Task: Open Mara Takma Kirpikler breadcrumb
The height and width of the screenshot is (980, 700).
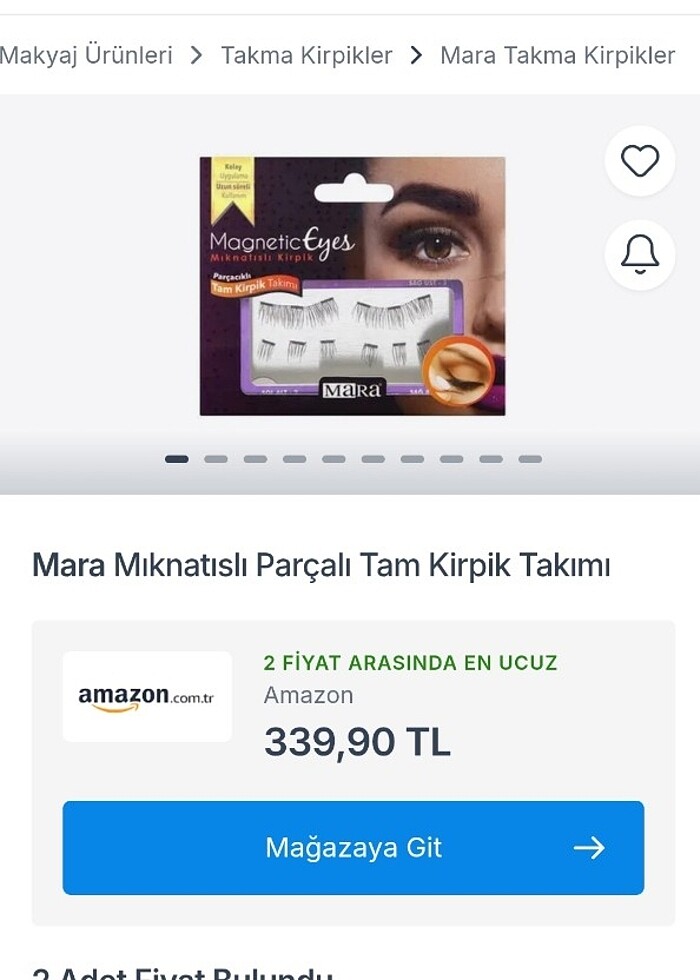Action: point(557,55)
